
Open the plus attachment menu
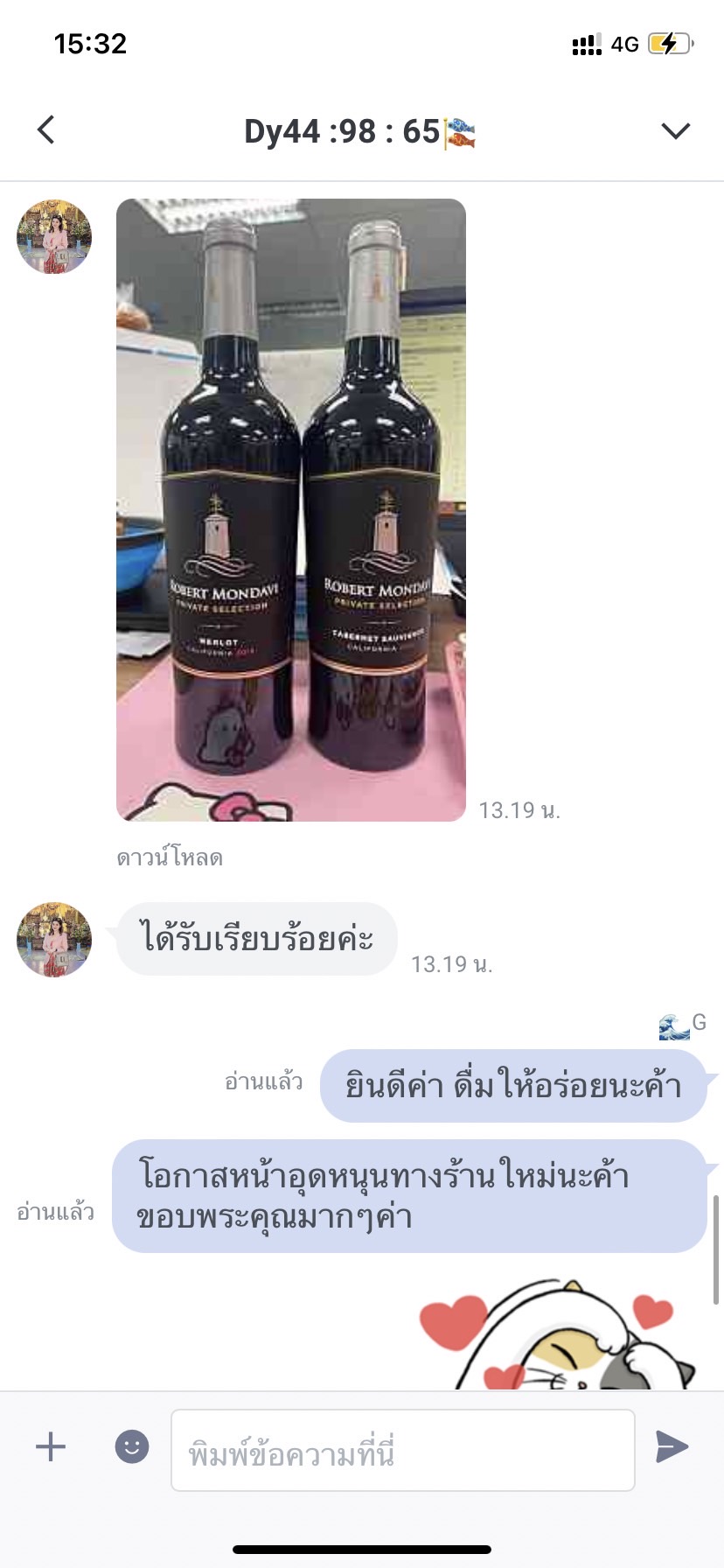(51, 1446)
